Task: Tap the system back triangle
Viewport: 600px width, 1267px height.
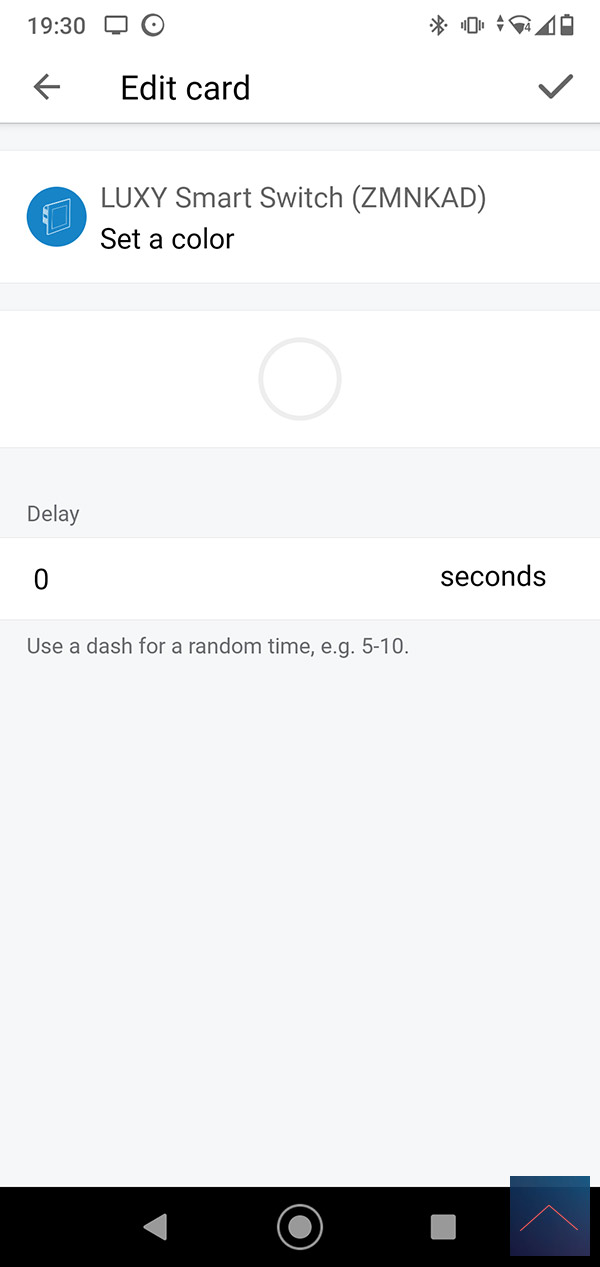Action: 155,1227
